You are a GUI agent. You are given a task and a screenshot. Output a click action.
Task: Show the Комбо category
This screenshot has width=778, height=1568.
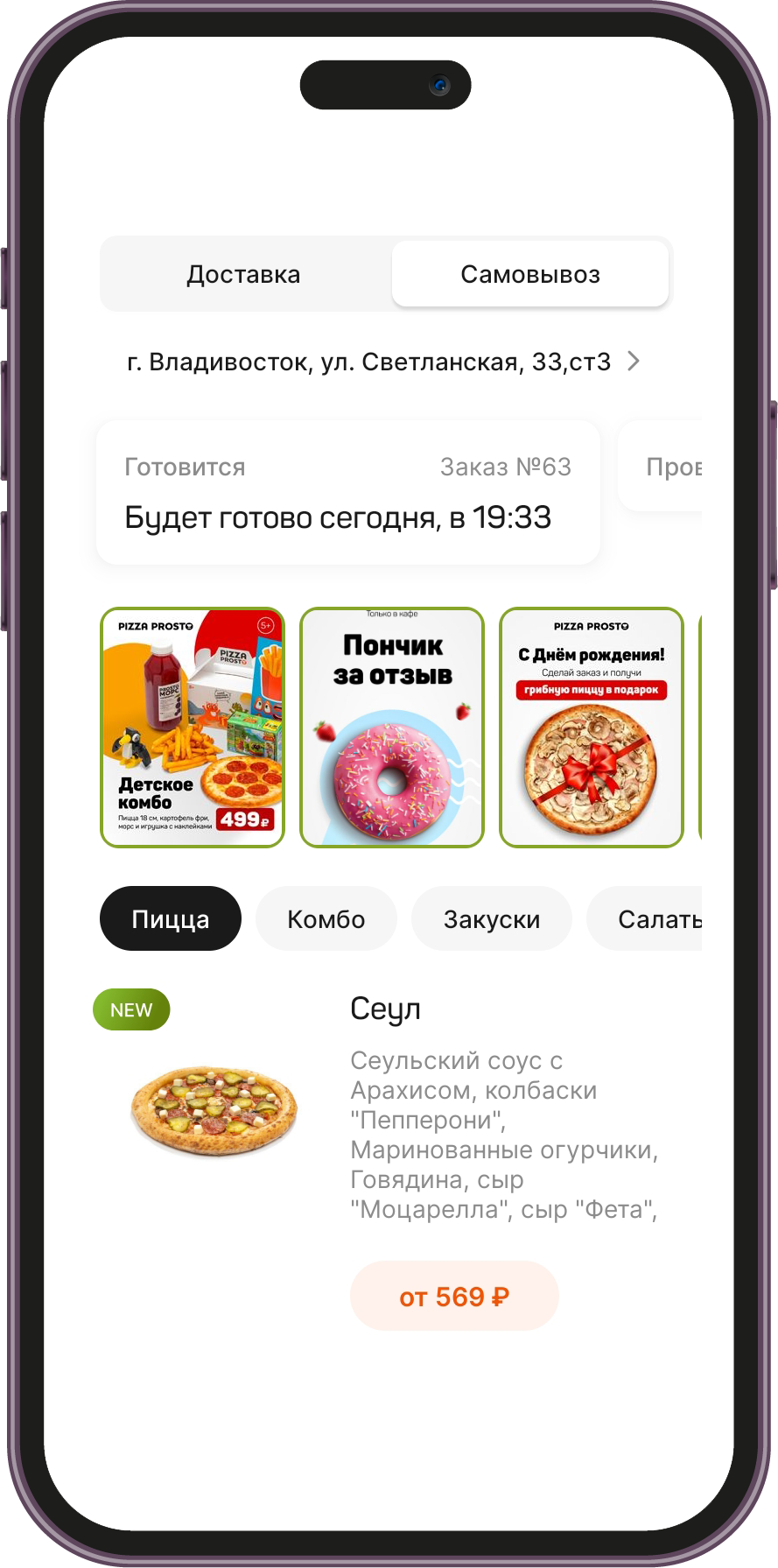pos(326,919)
